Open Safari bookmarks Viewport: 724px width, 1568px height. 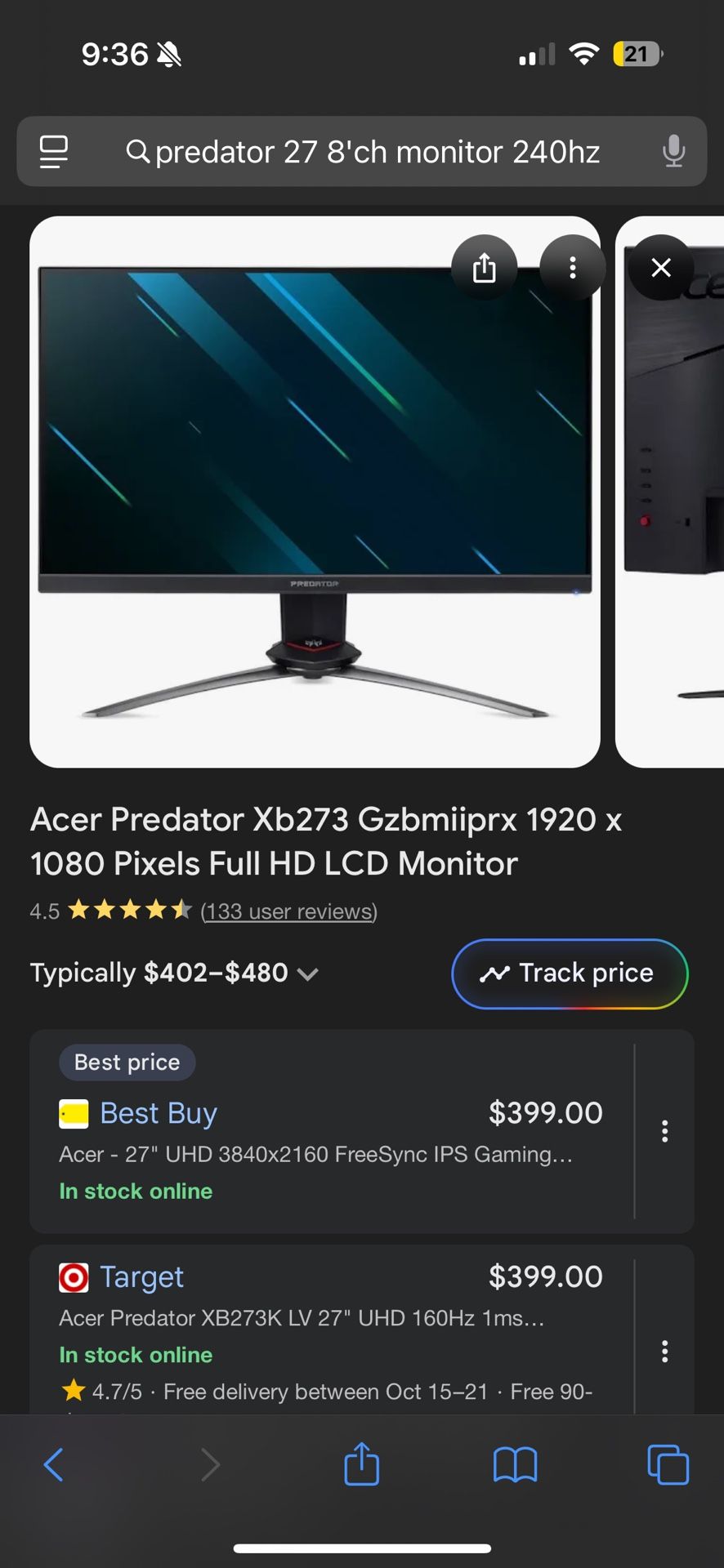[515, 1464]
